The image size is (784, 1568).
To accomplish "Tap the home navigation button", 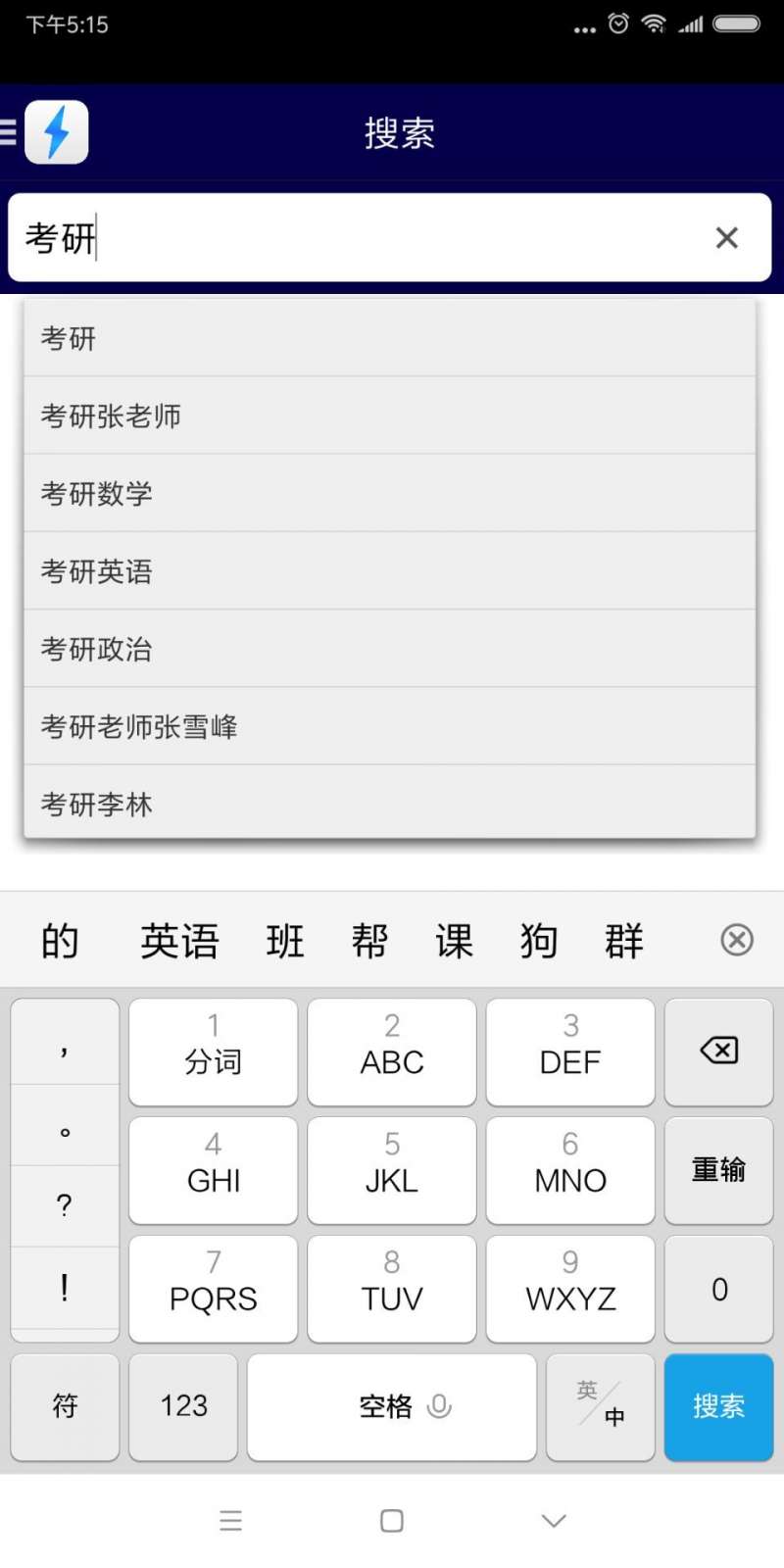I will [x=391, y=1520].
